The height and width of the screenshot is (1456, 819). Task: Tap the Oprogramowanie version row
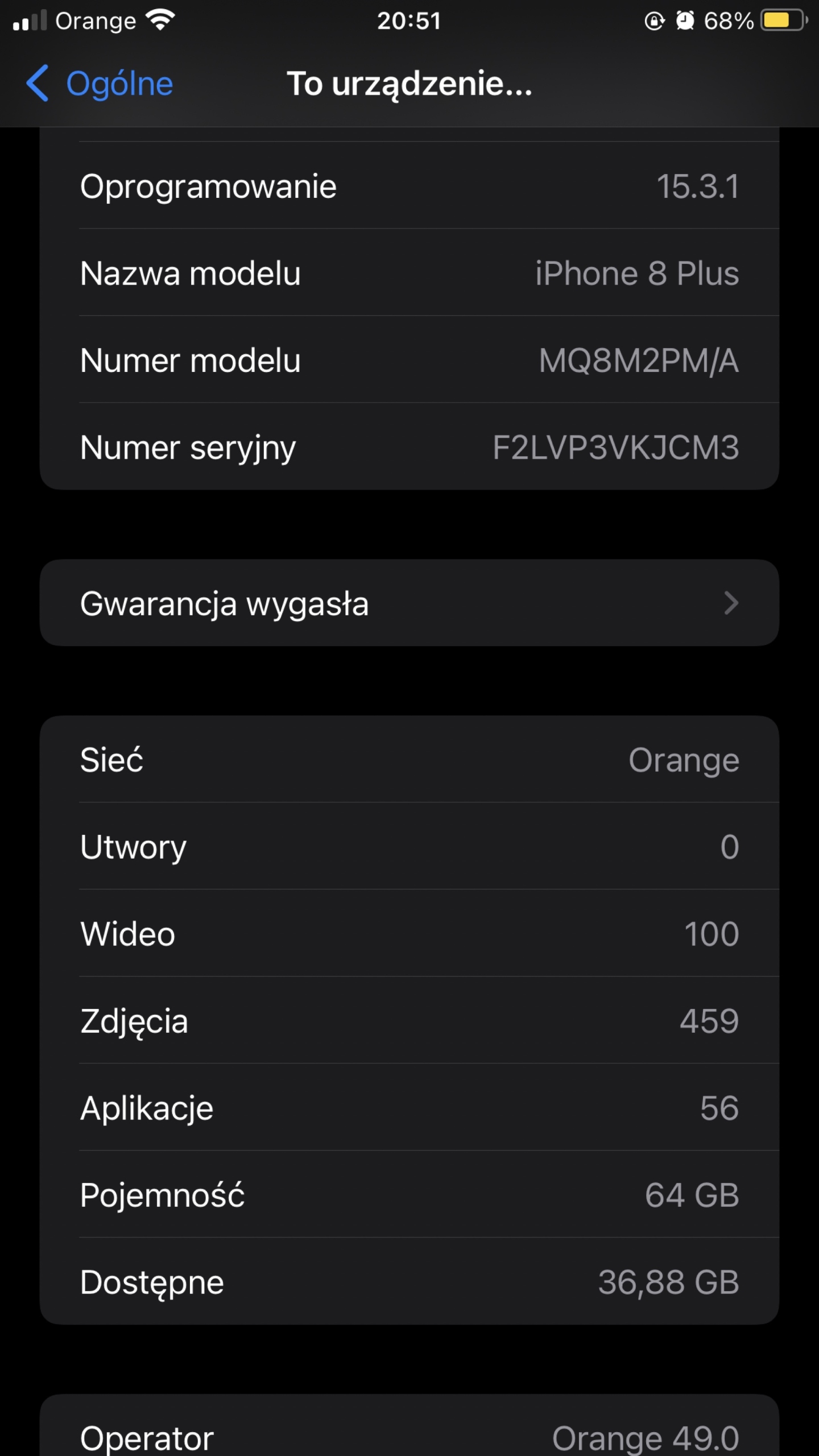coord(408,186)
